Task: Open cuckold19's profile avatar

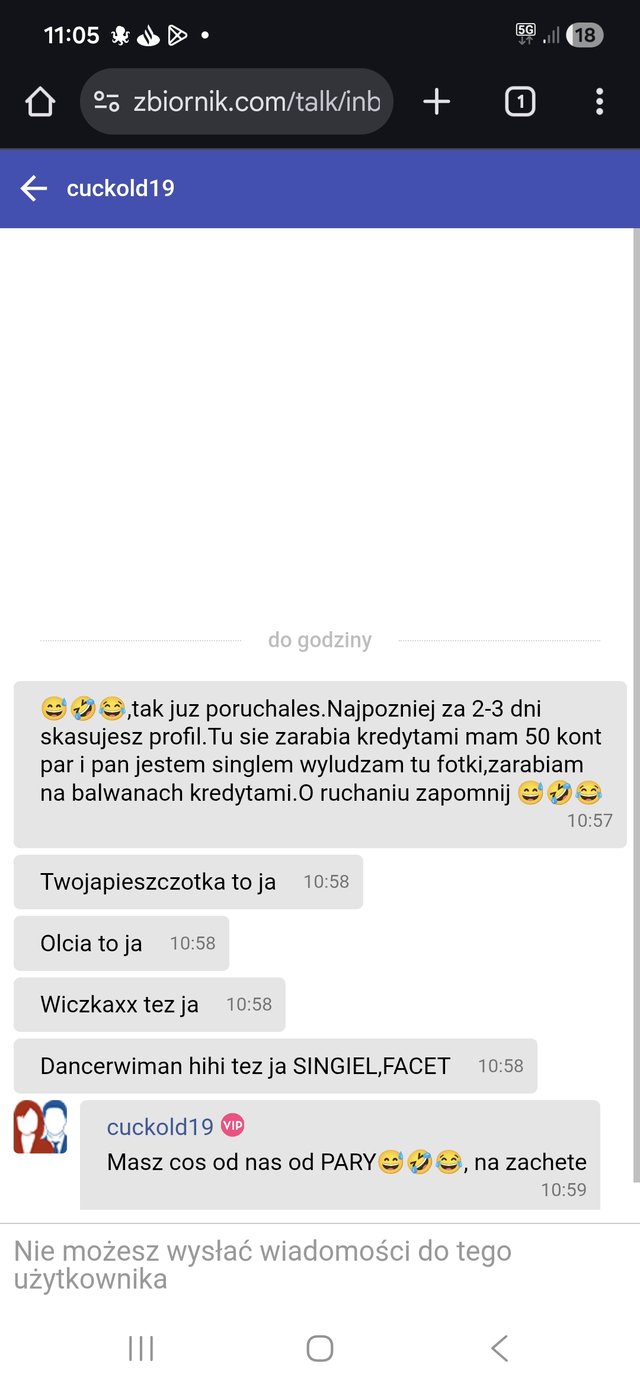Action: point(40,1127)
